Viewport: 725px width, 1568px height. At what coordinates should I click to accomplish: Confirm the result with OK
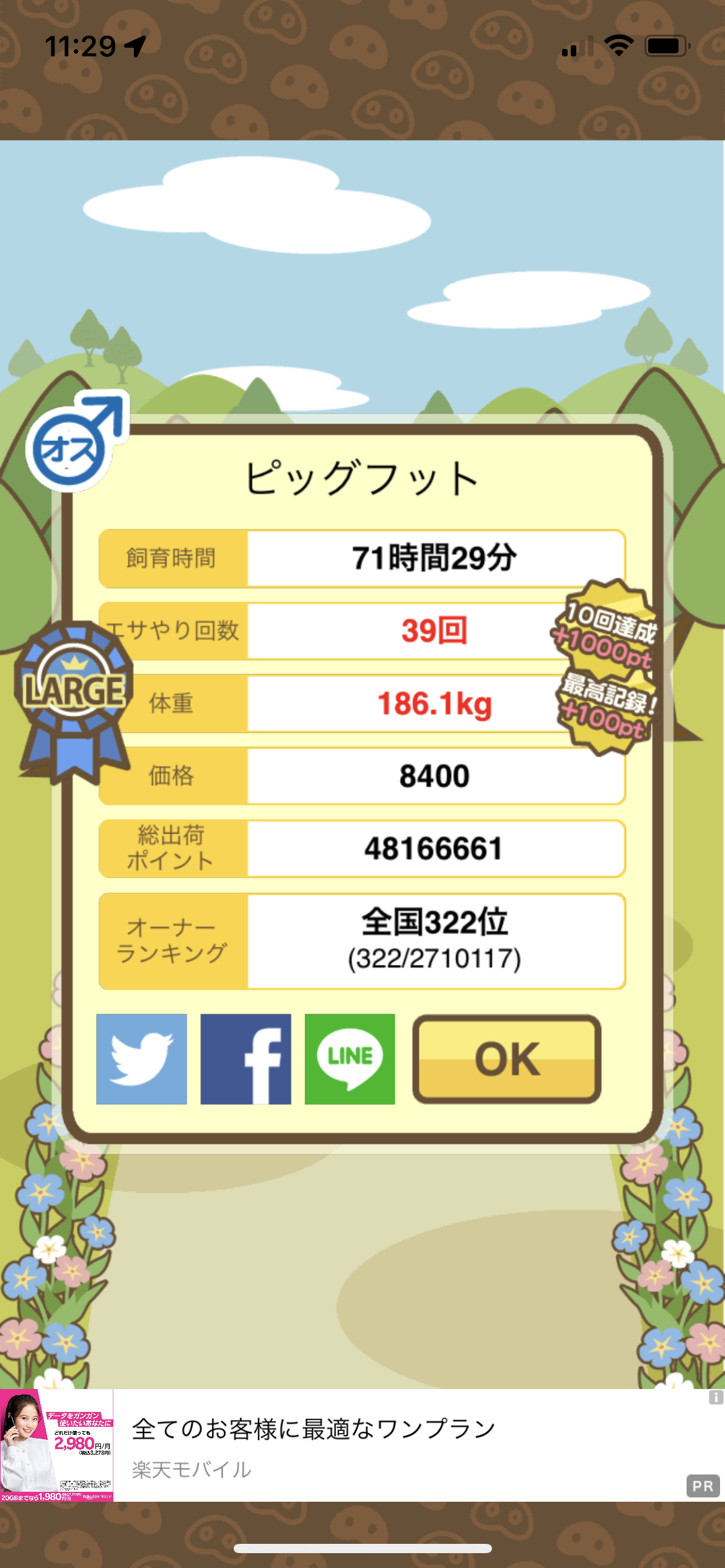click(507, 1059)
